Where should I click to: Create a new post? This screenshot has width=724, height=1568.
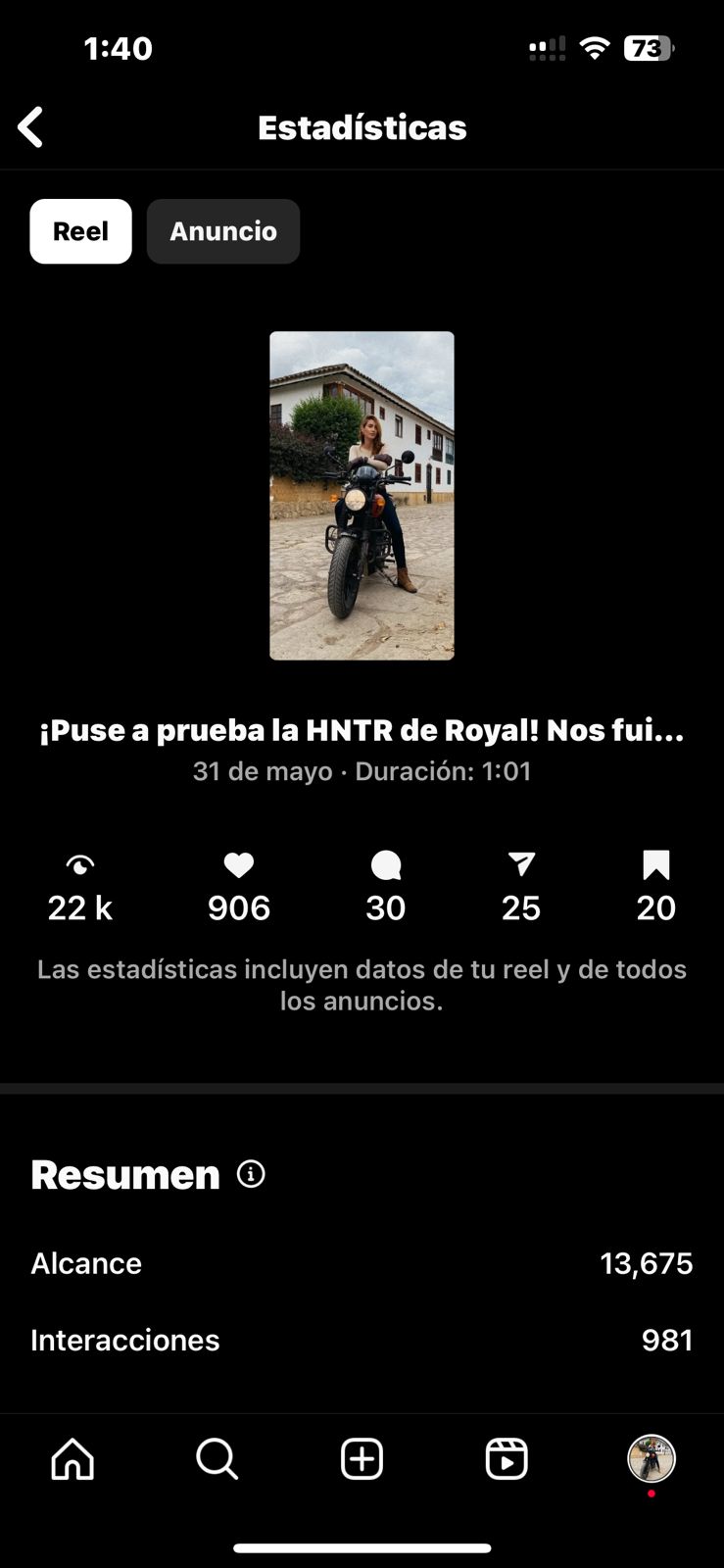[x=362, y=1459]
